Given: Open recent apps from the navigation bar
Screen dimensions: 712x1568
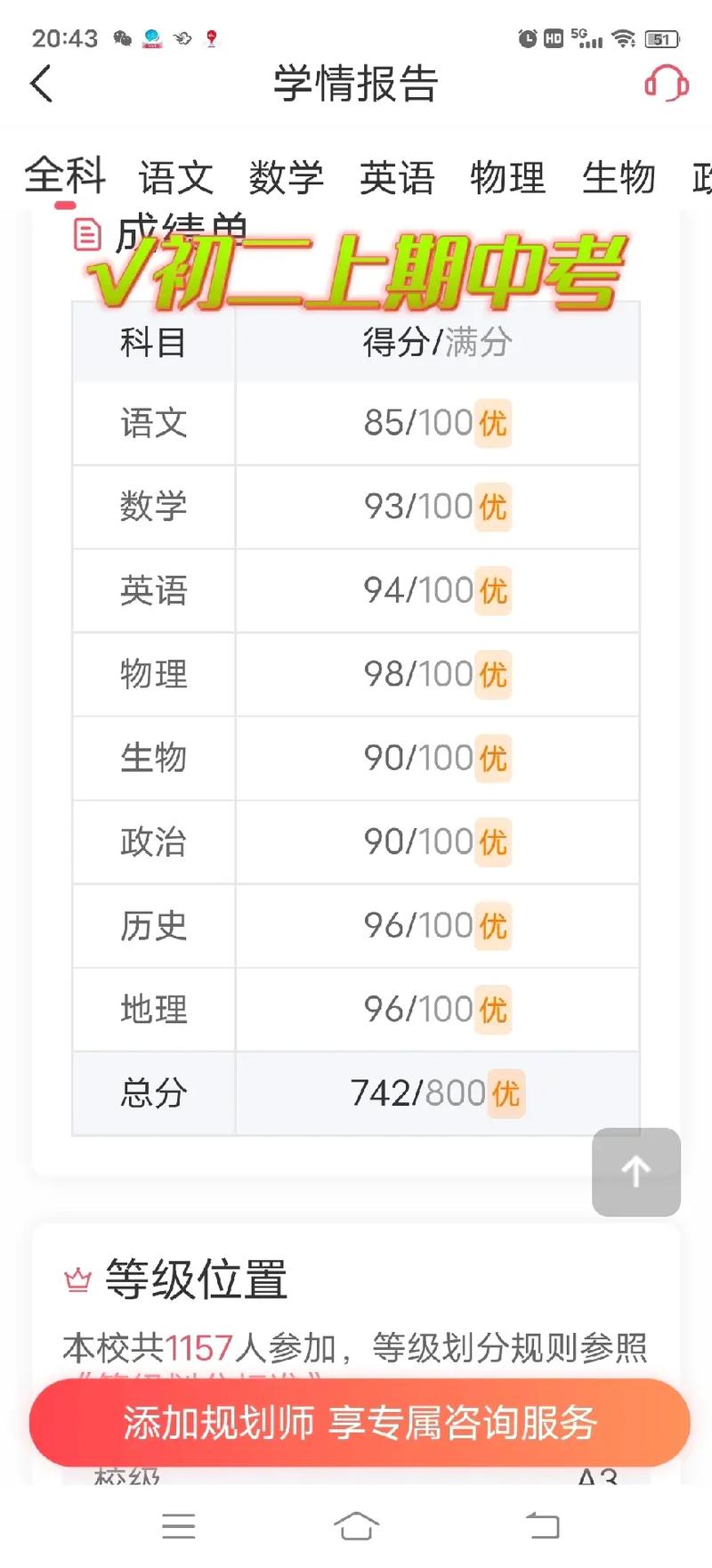Looking at the screenshot, I should coord(179,1526).
